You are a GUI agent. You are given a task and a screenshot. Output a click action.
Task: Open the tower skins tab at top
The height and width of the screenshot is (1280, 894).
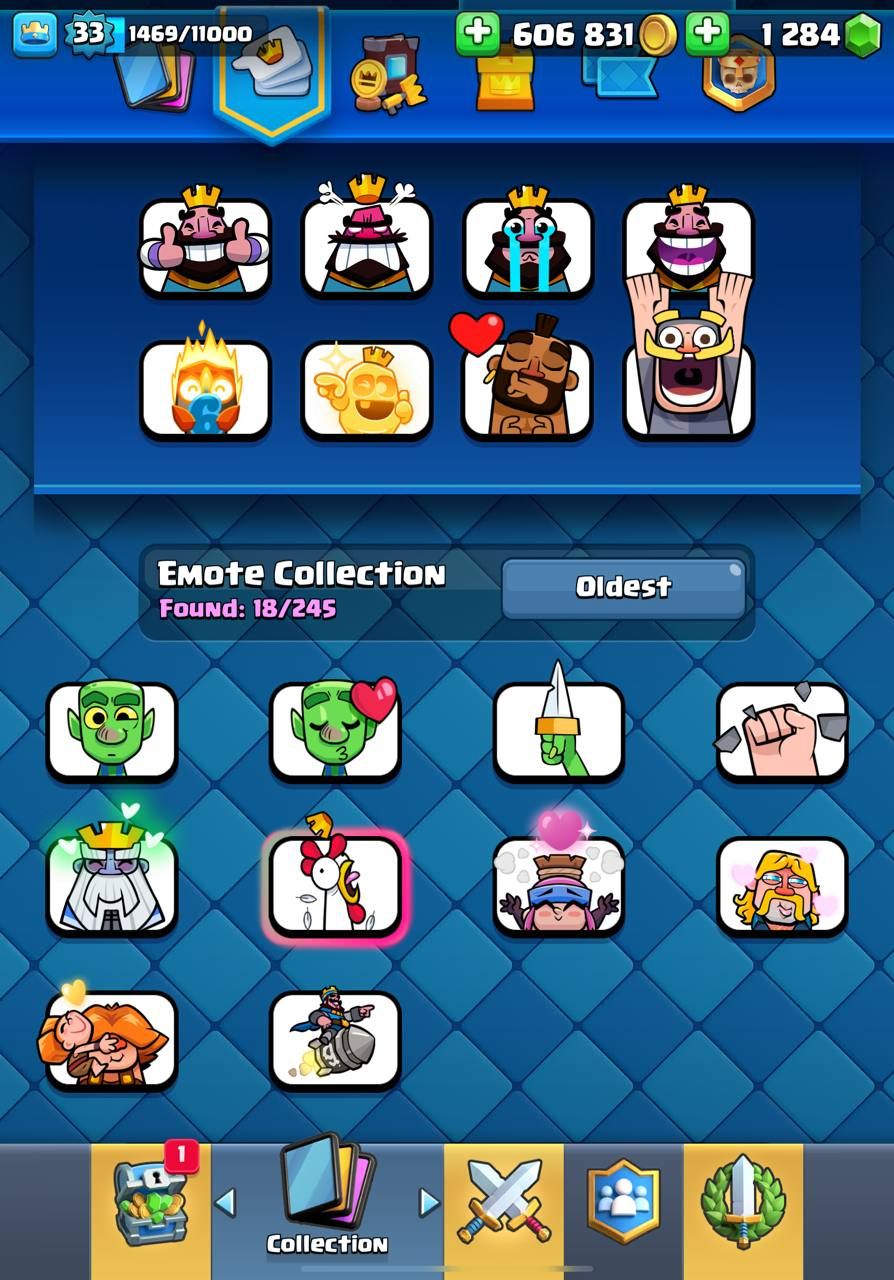[505, 80]
